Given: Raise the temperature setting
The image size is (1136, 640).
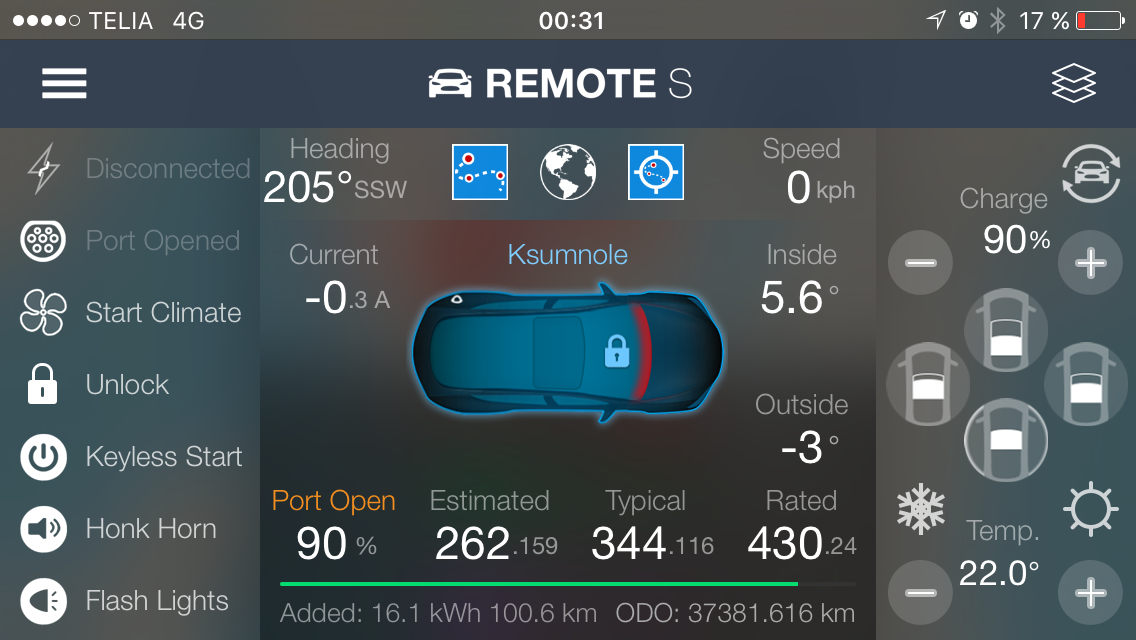Looking at the screenshot, I should tap(1090, 593).
